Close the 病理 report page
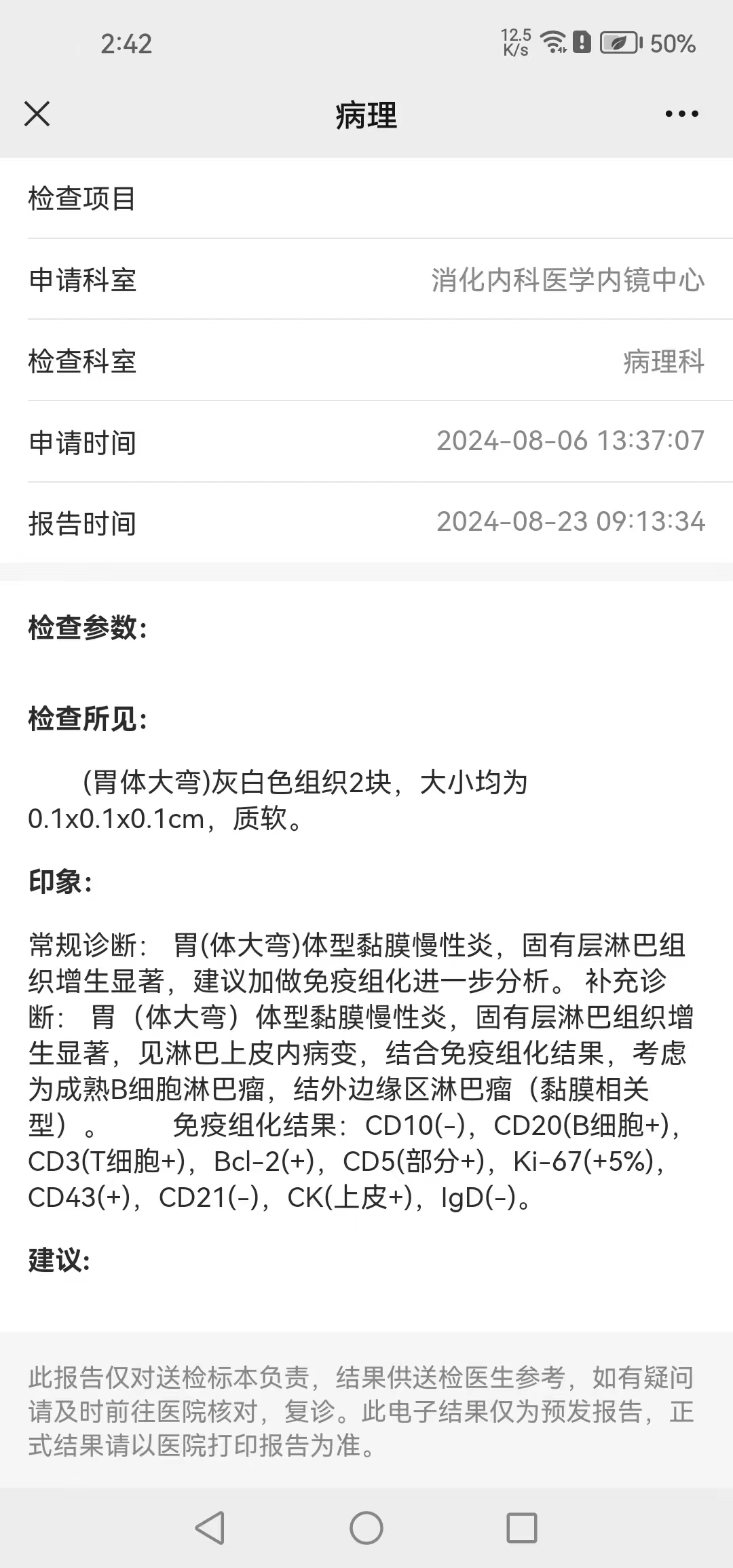 point(37,114)
